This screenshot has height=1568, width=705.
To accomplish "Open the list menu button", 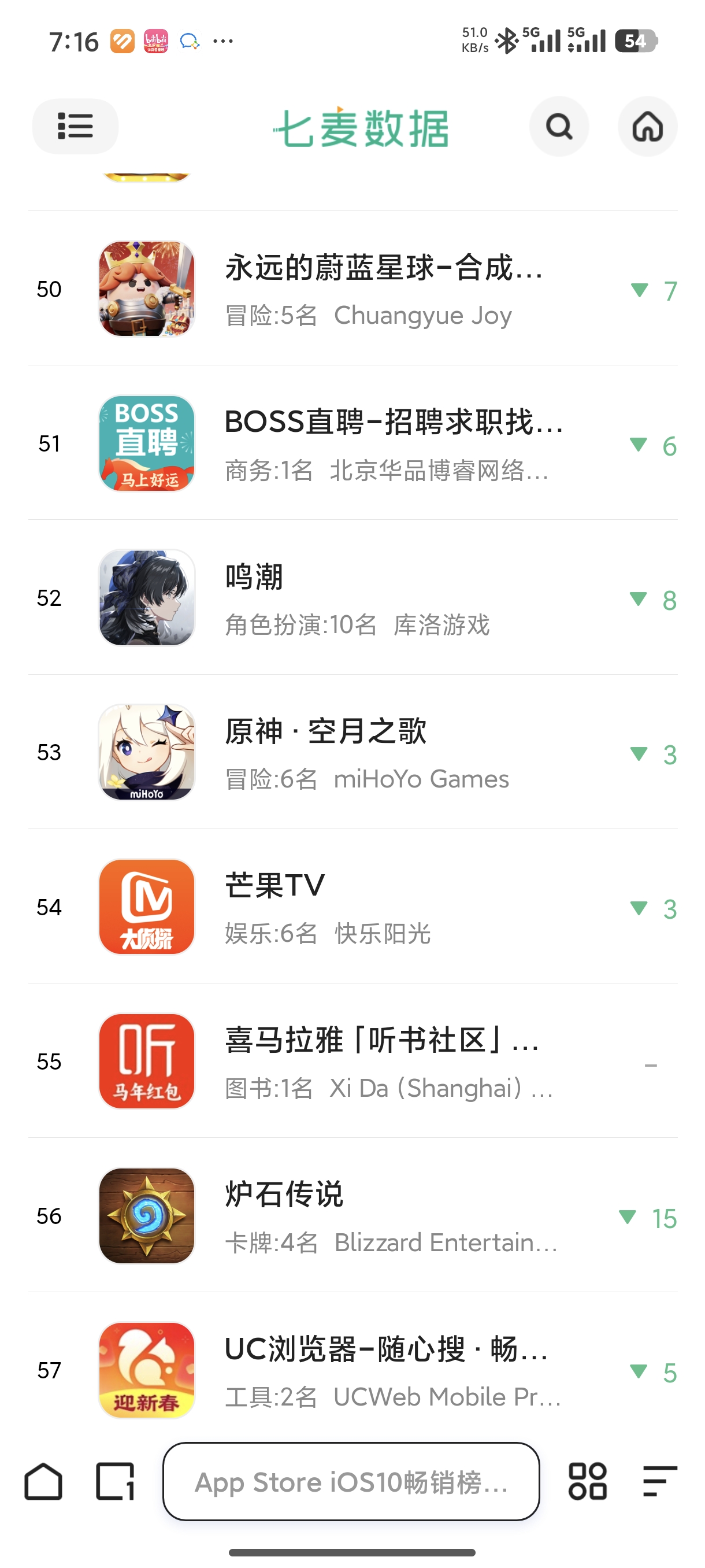I will click(75, 126).
